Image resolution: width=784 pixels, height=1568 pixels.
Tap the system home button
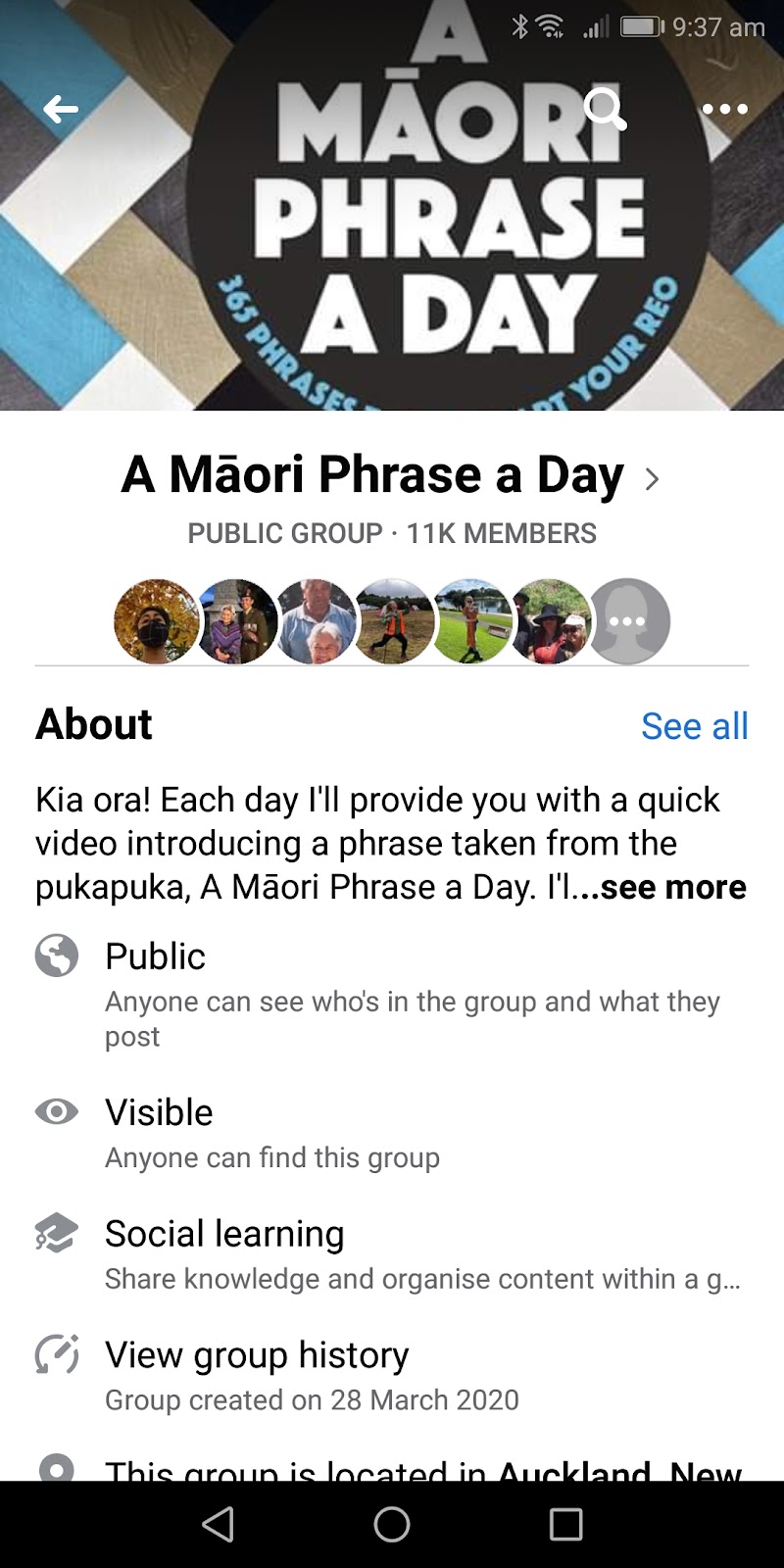[392, 1524]
